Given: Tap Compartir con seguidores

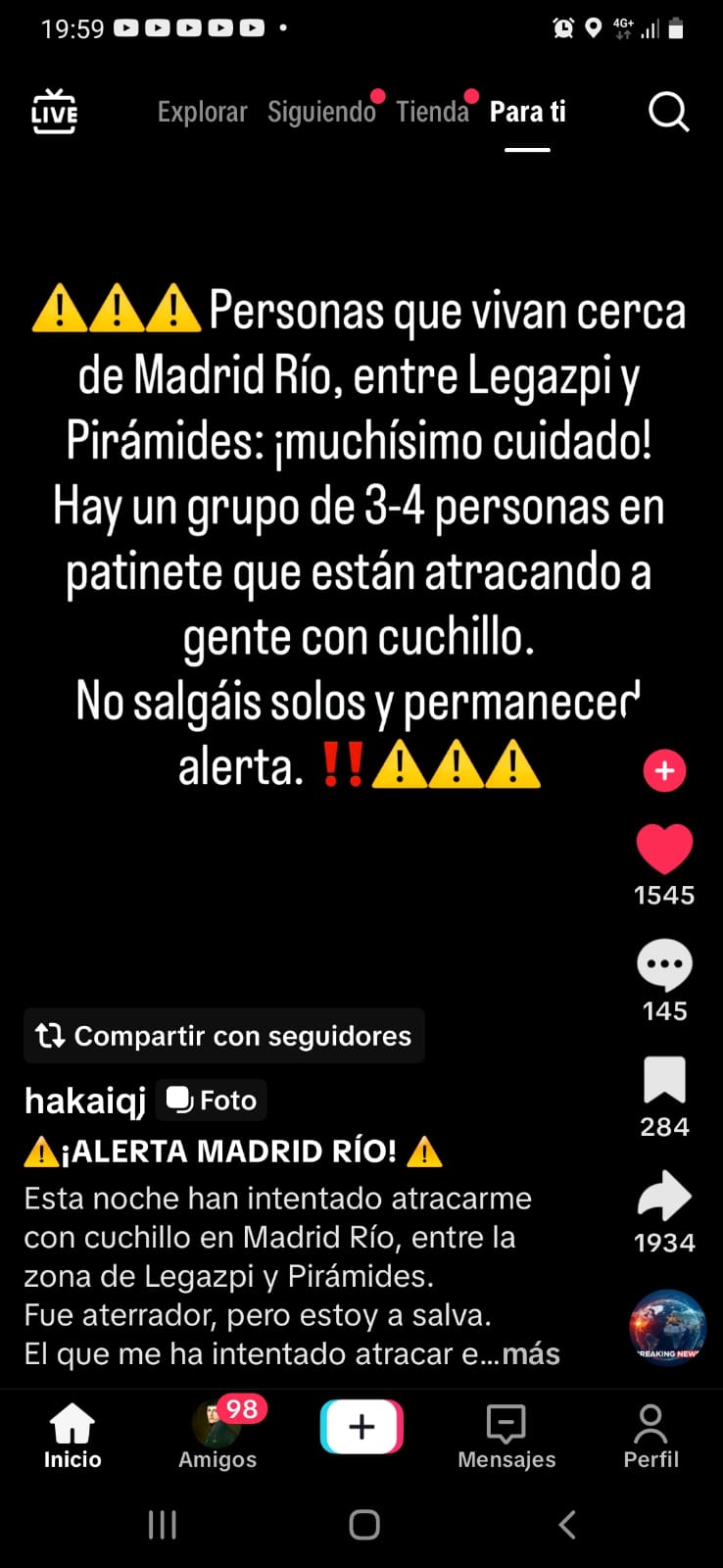Looking at the screenshot, I should pyautogui.click(x=224, y=1036).
